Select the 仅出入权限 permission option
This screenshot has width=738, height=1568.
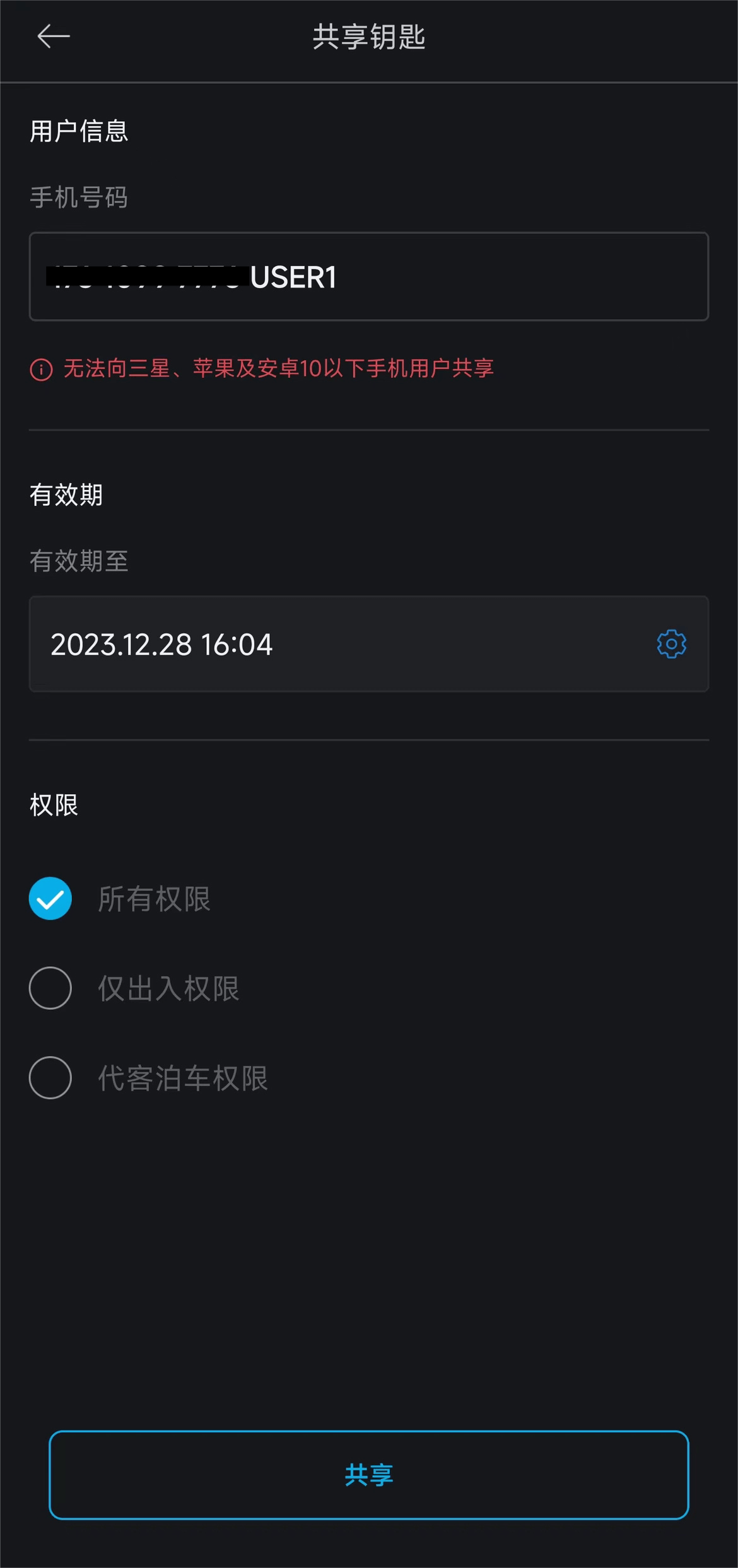(x=168, y=988)
